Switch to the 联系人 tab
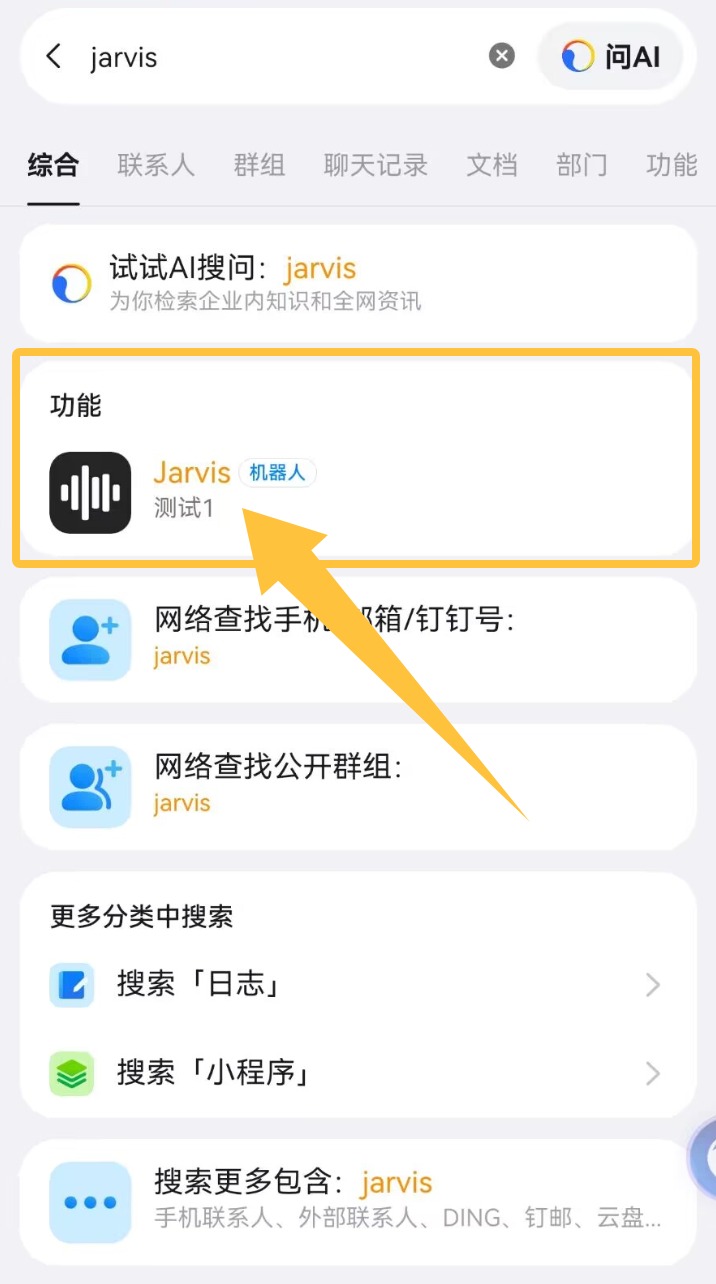 click(155, 165)
